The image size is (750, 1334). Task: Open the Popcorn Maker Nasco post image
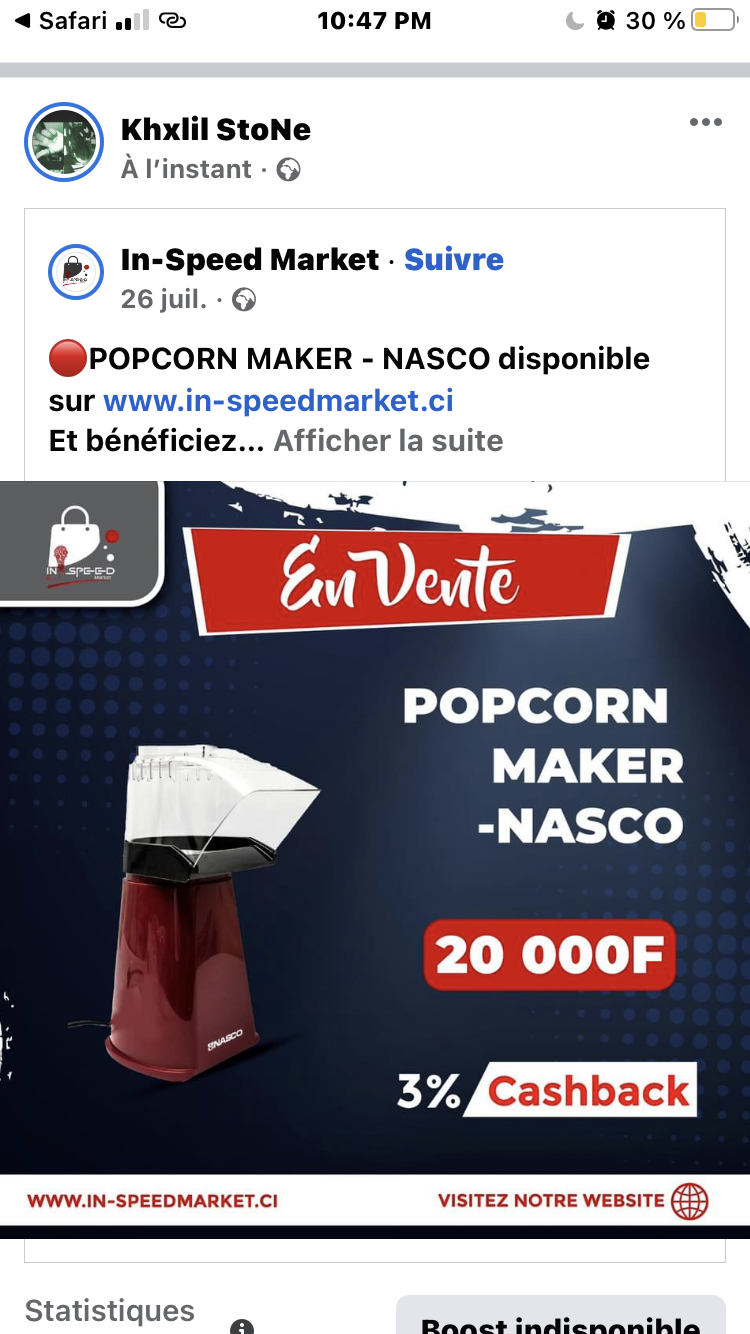click(x=375, y=850)
